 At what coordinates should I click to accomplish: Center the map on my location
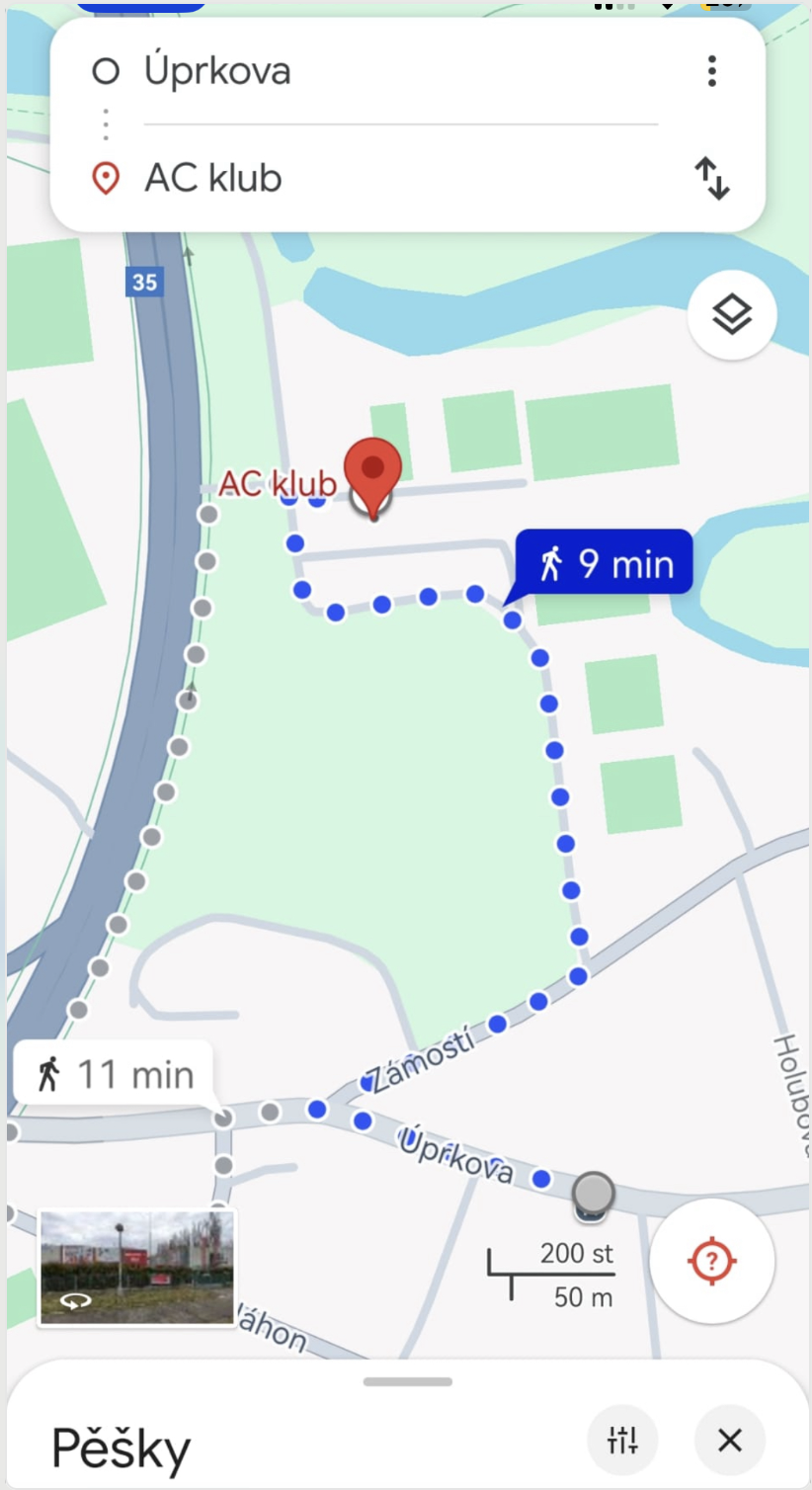pyautogui.click(x=712, y=1261)
